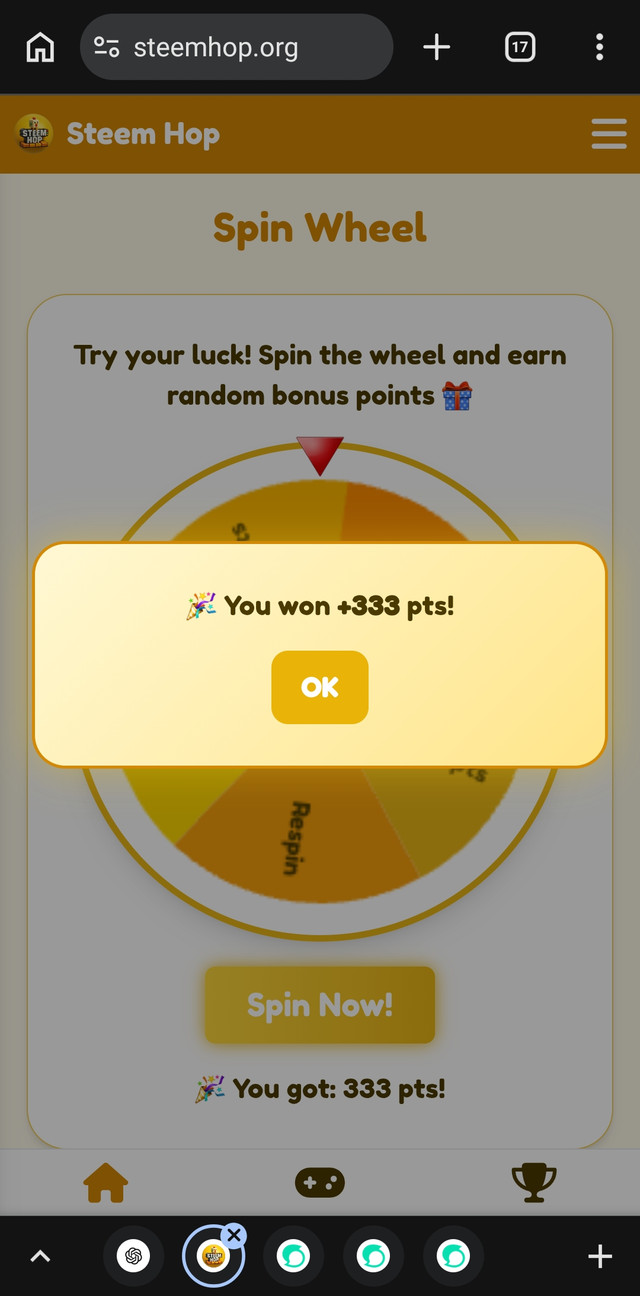The height and width of the screenshot is (1296, 640).
Task: Open the browser three-dot menu
Action: [x=599, y=47]
